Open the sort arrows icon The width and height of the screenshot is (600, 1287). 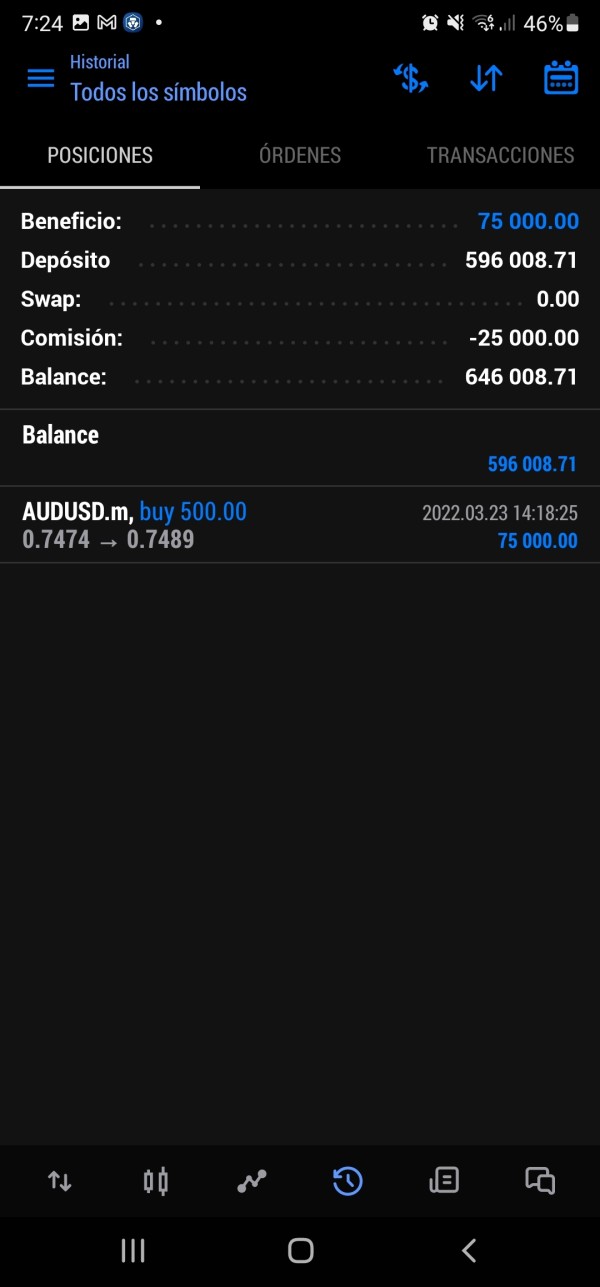pos(486,78)
